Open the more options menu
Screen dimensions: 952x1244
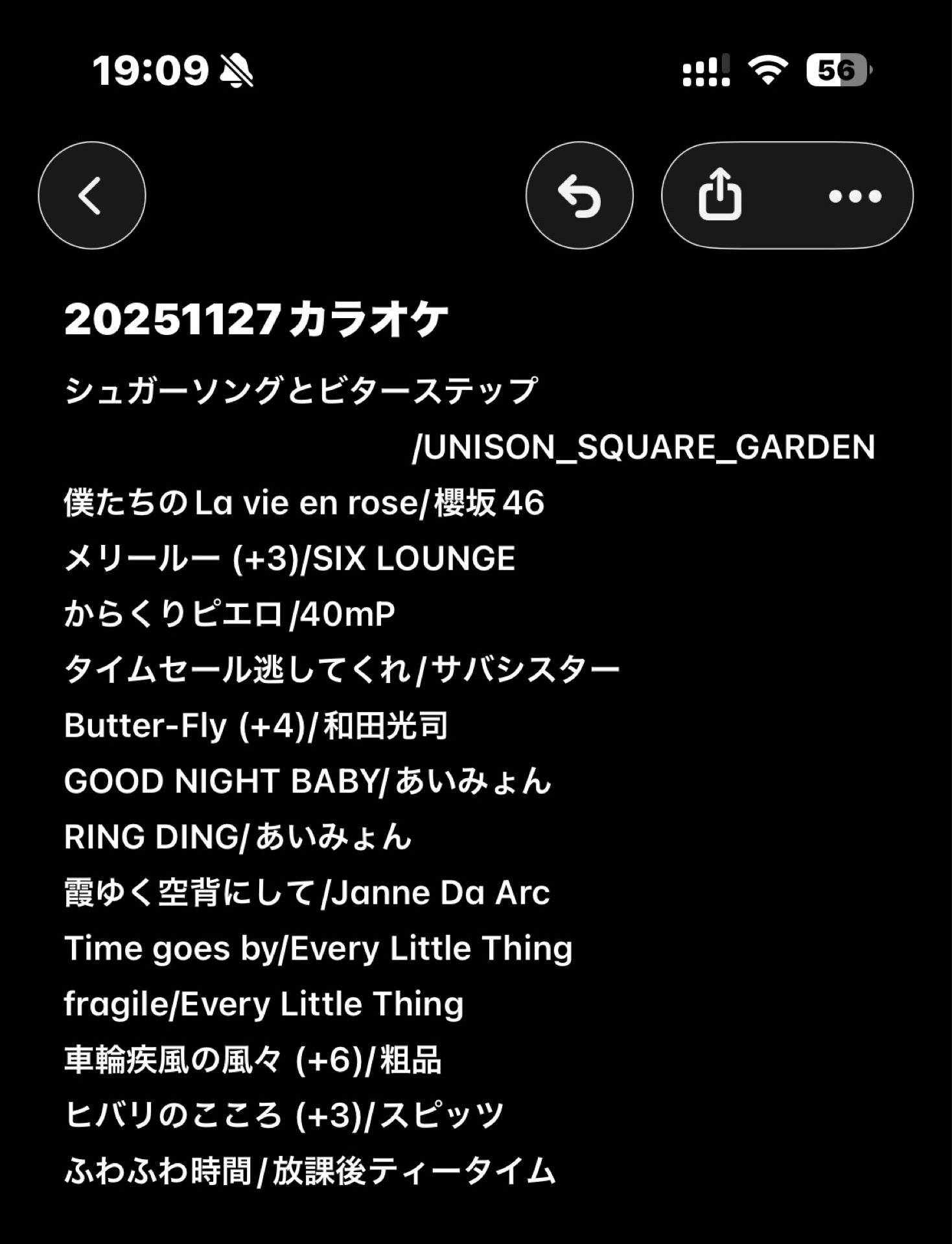(855, 196)
